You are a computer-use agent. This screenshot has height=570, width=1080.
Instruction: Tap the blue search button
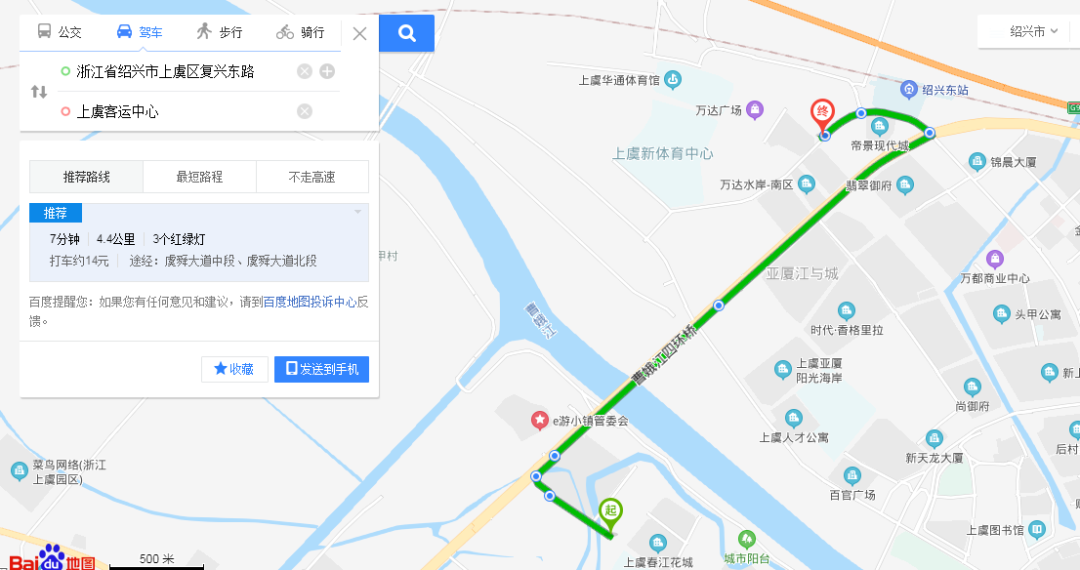[407, 33]
